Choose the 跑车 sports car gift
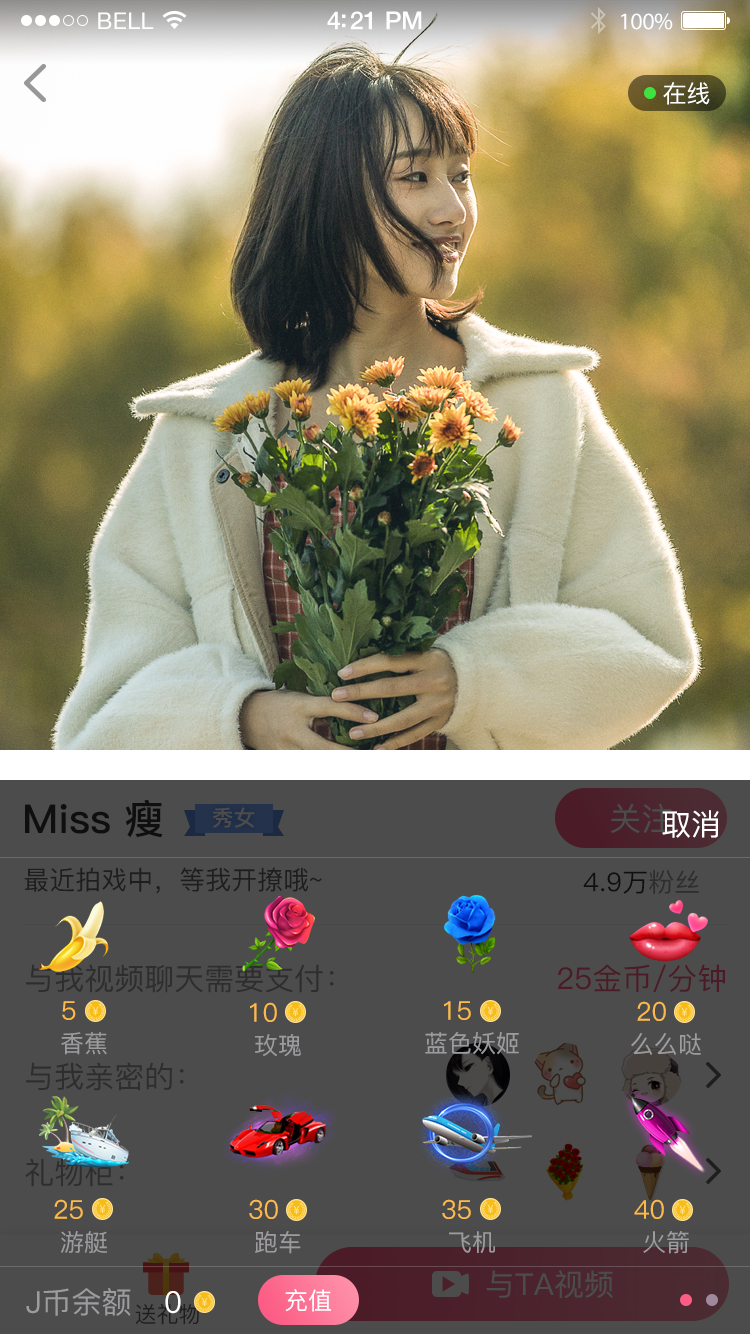This screenshot has width=750, height=1334. (278, 1176)
